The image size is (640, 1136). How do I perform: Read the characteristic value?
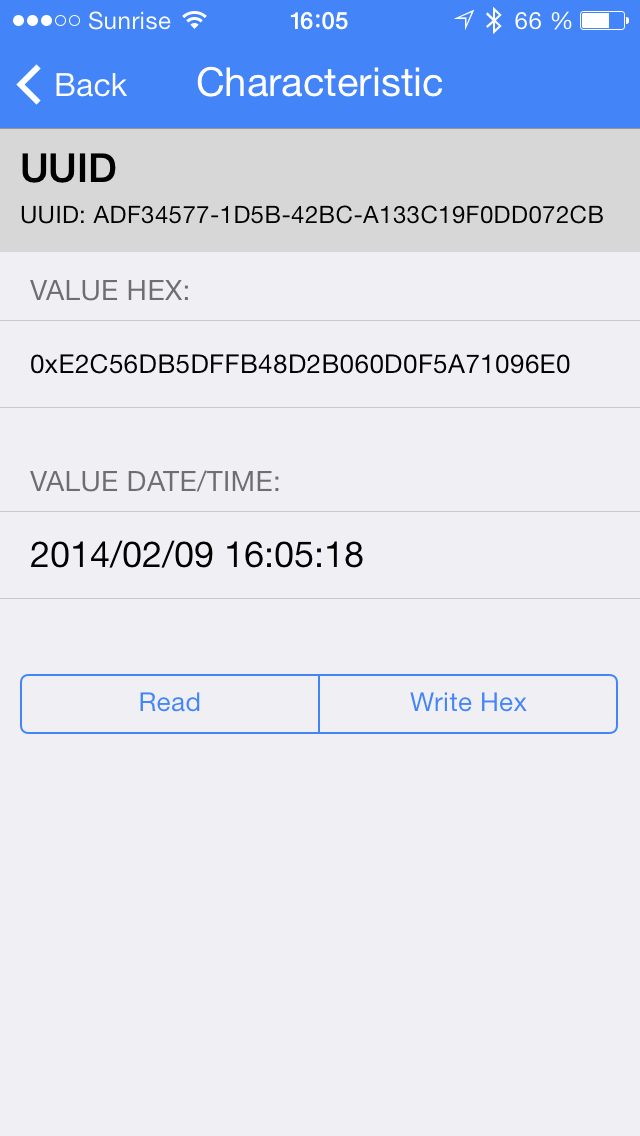pos(170,703)
